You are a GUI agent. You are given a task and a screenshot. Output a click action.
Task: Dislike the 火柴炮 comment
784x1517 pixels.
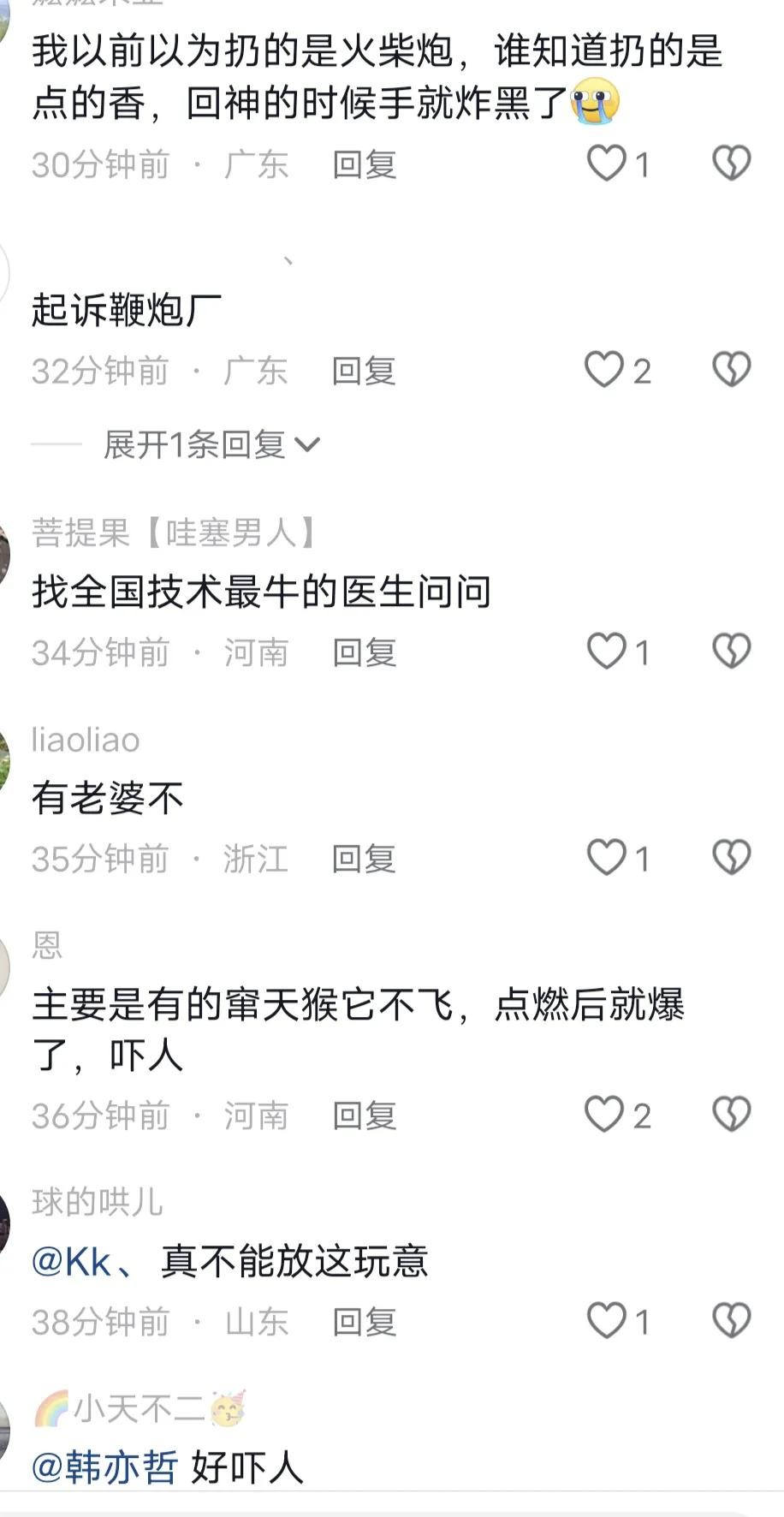pyautogui.click(x=731, y=164)
